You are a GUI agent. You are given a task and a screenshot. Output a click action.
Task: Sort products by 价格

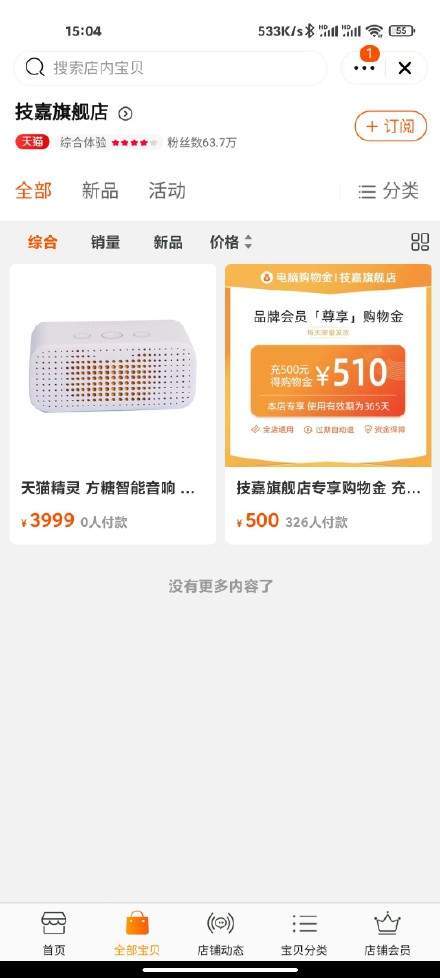click(x=230, y=242)
